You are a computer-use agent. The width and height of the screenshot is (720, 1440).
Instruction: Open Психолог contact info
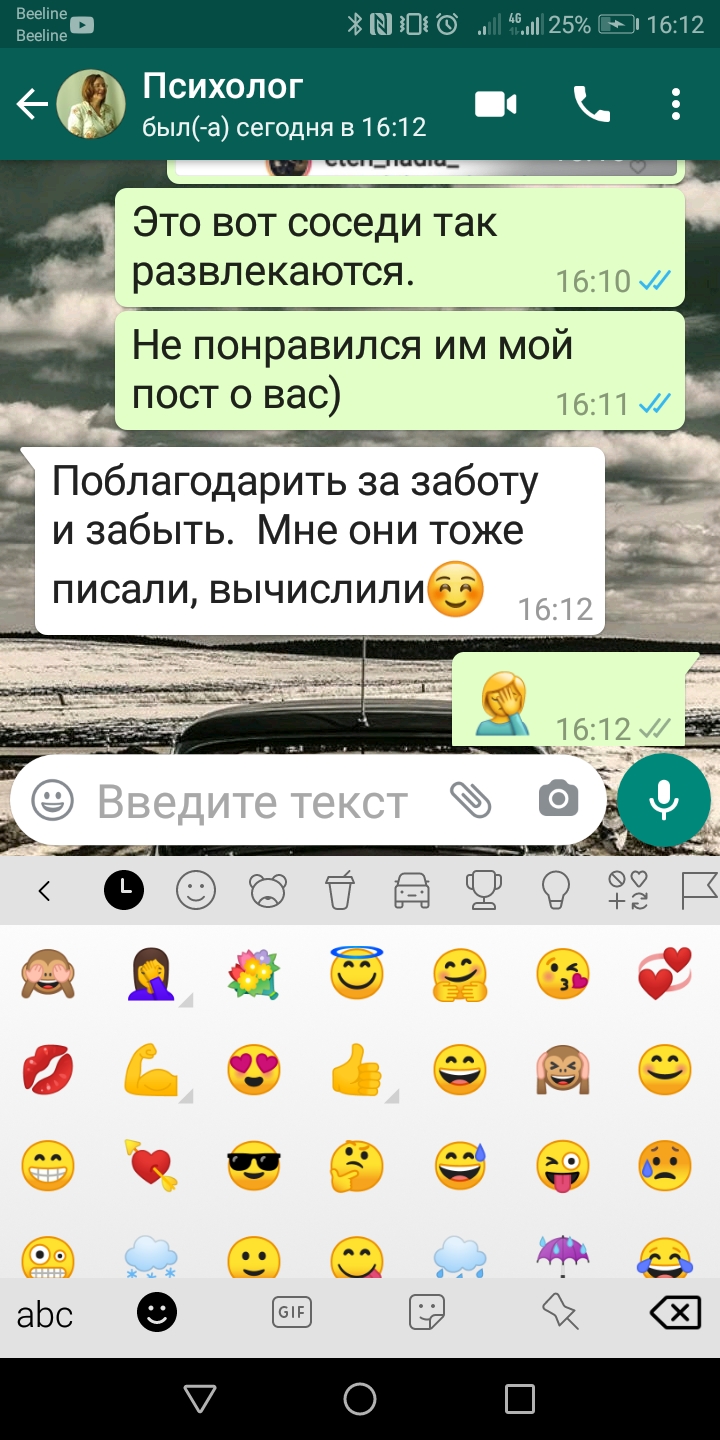283,105
